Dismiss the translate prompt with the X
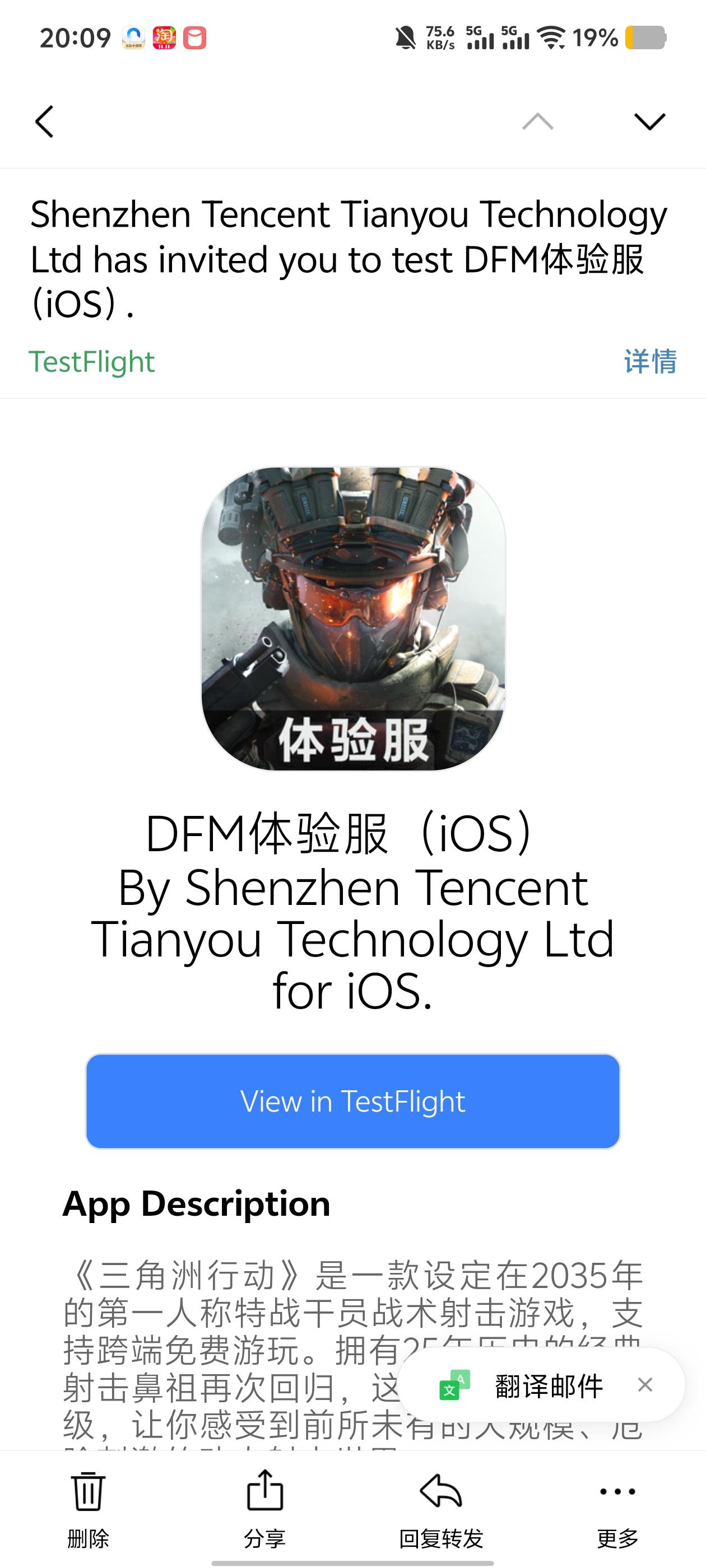 point(645,1386)
